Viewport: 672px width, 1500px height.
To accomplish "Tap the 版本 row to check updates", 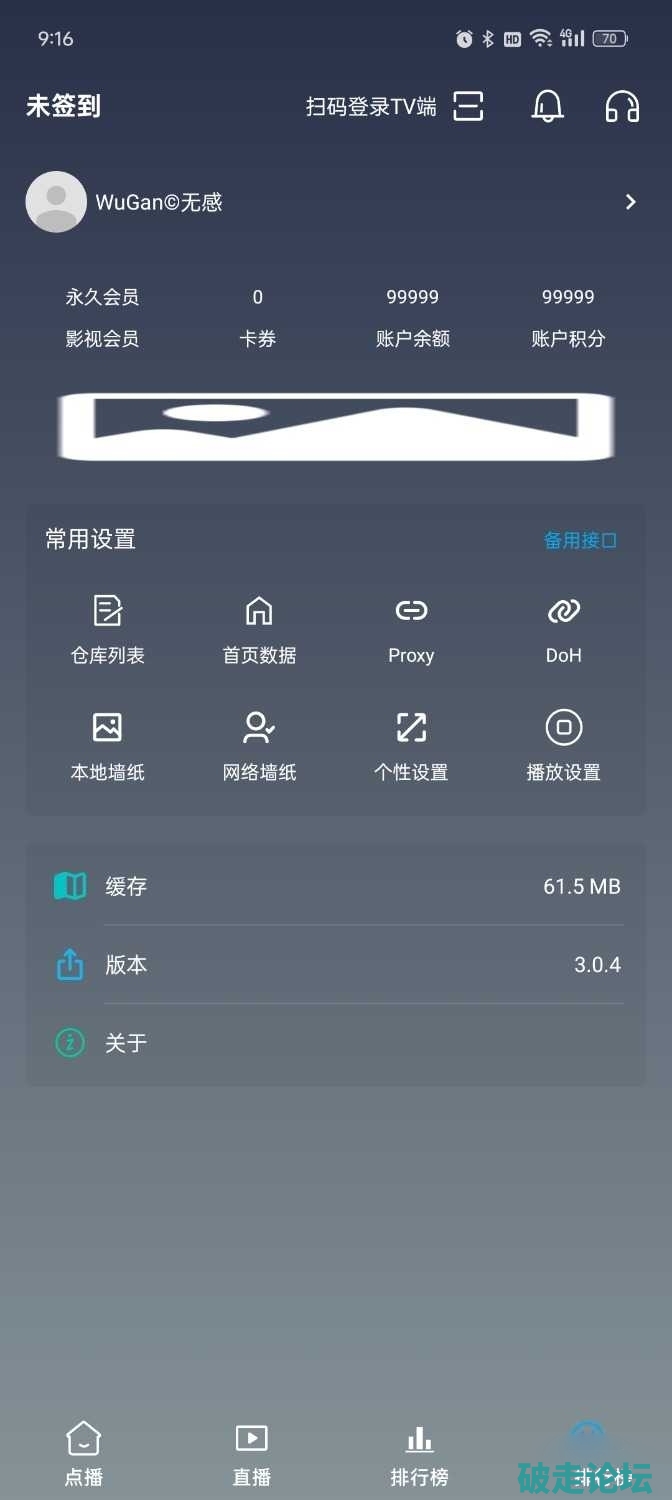I will tap(336, 965).
